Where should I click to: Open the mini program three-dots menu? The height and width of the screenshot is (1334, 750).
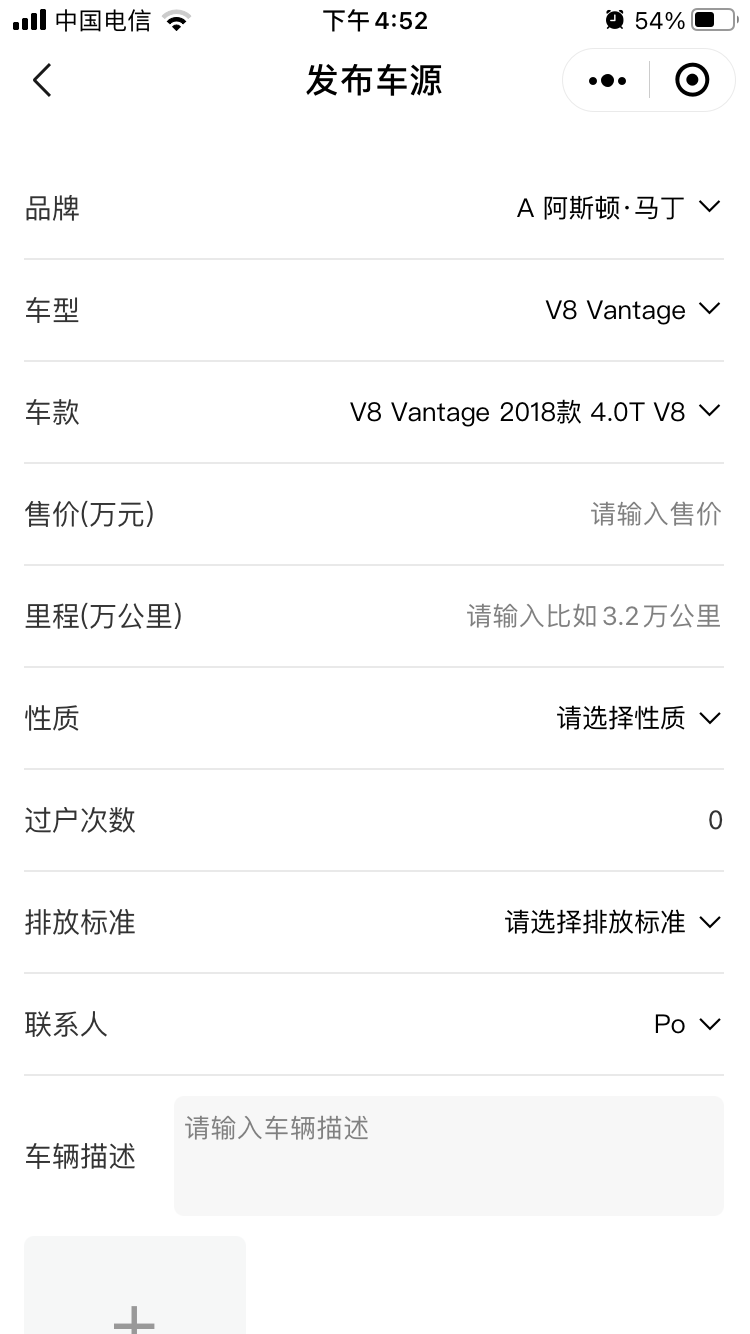point(607,80)
